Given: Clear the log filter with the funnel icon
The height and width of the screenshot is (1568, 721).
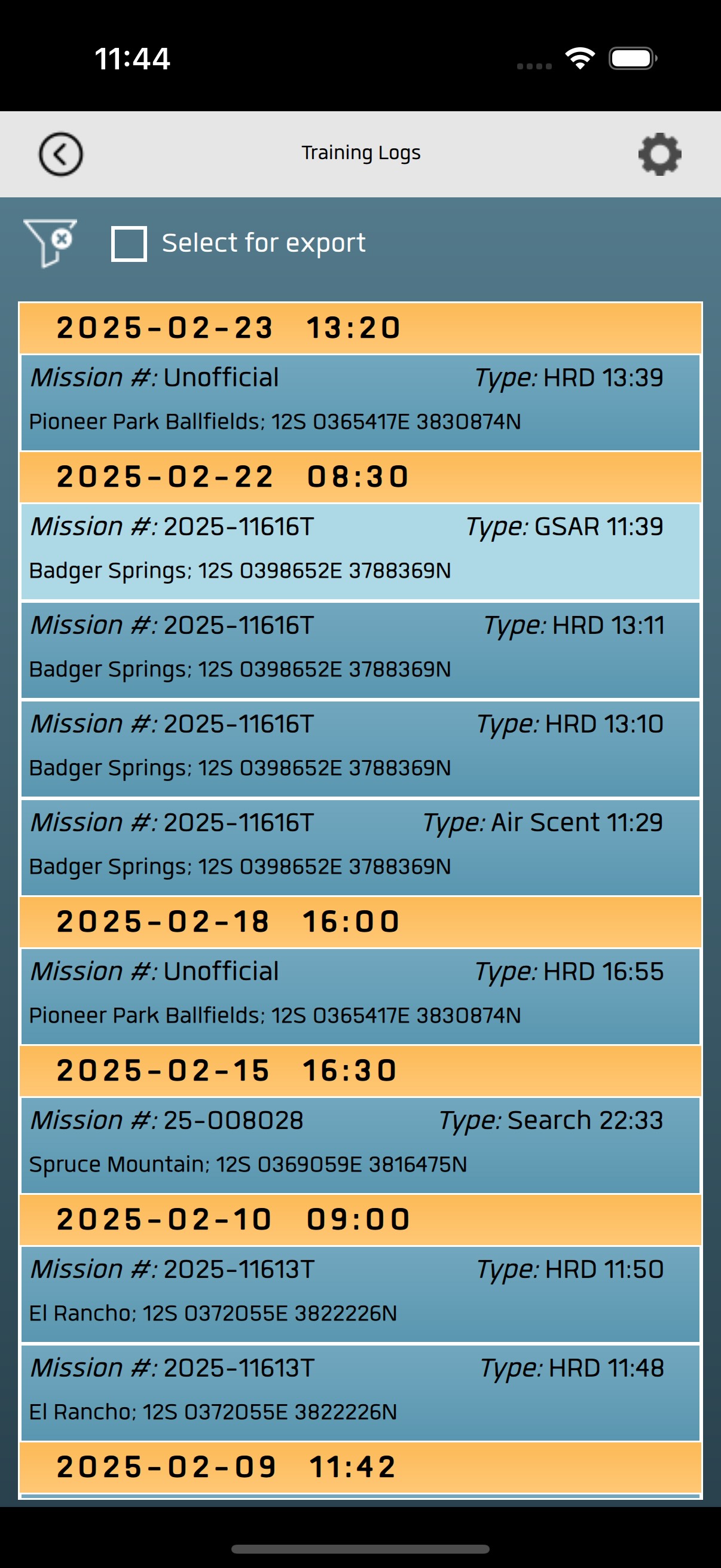Looking at the screenshot, I should coord(50,243).
